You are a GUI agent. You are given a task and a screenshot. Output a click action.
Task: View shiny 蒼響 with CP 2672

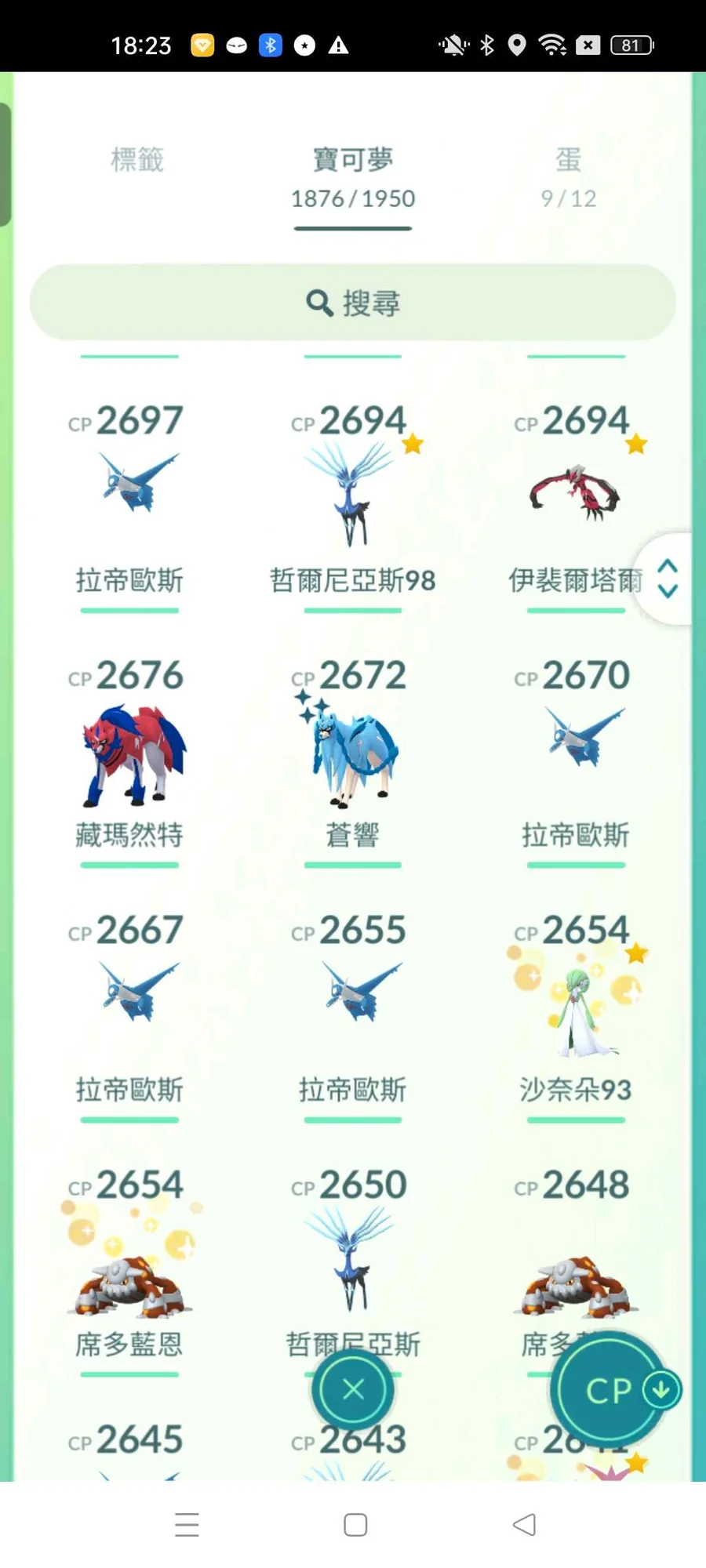[352, 754]
